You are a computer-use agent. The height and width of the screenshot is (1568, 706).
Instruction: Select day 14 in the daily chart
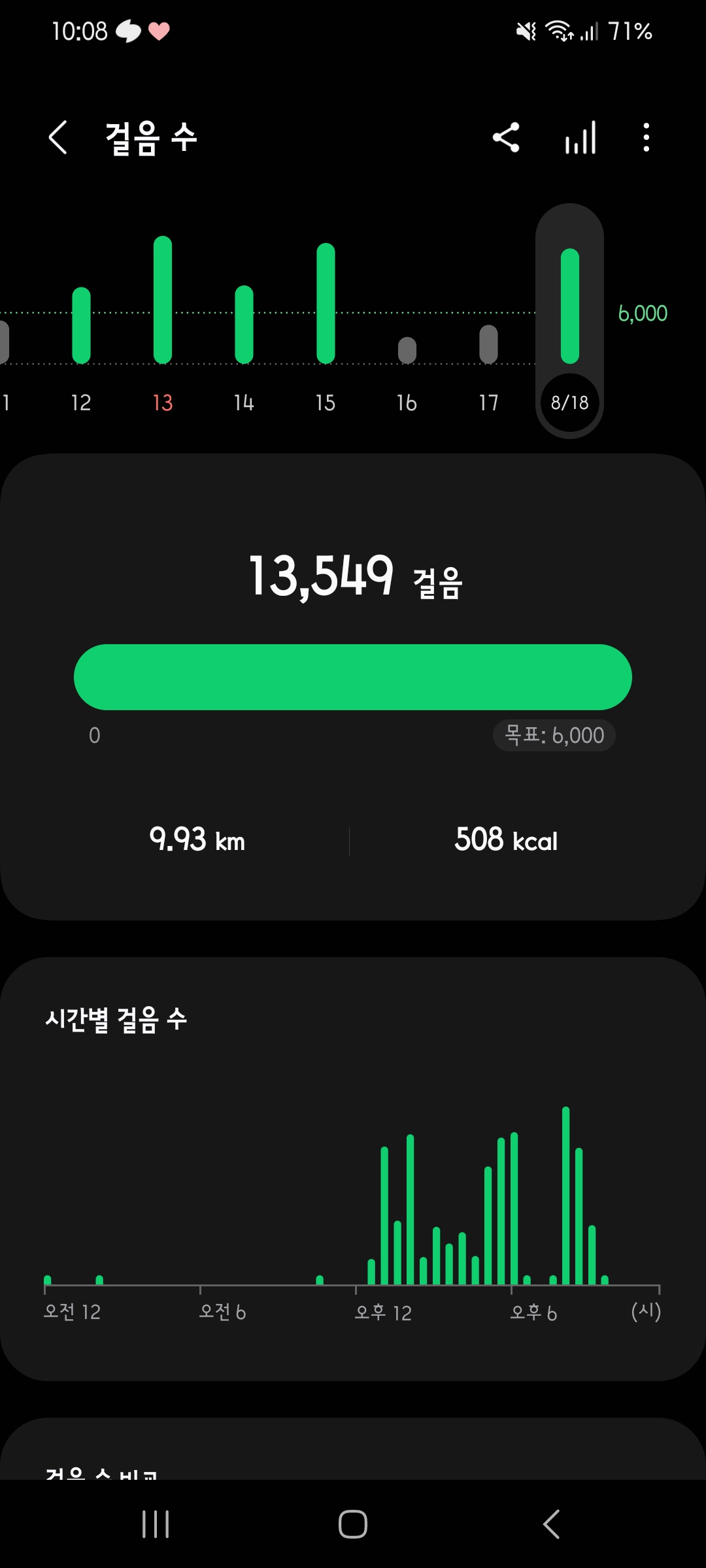[244, 325]
